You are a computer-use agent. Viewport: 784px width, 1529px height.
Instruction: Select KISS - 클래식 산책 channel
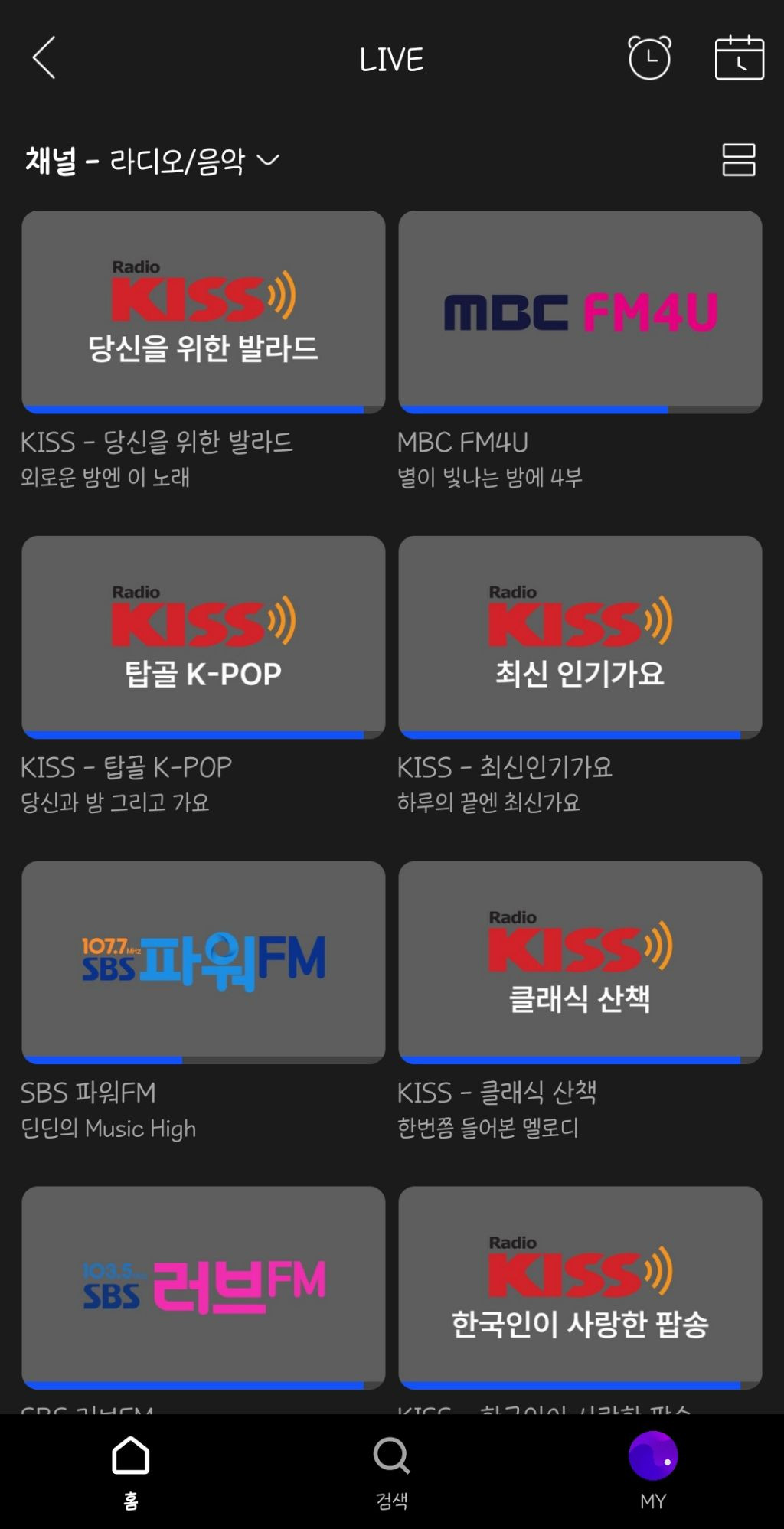[580, 961]
